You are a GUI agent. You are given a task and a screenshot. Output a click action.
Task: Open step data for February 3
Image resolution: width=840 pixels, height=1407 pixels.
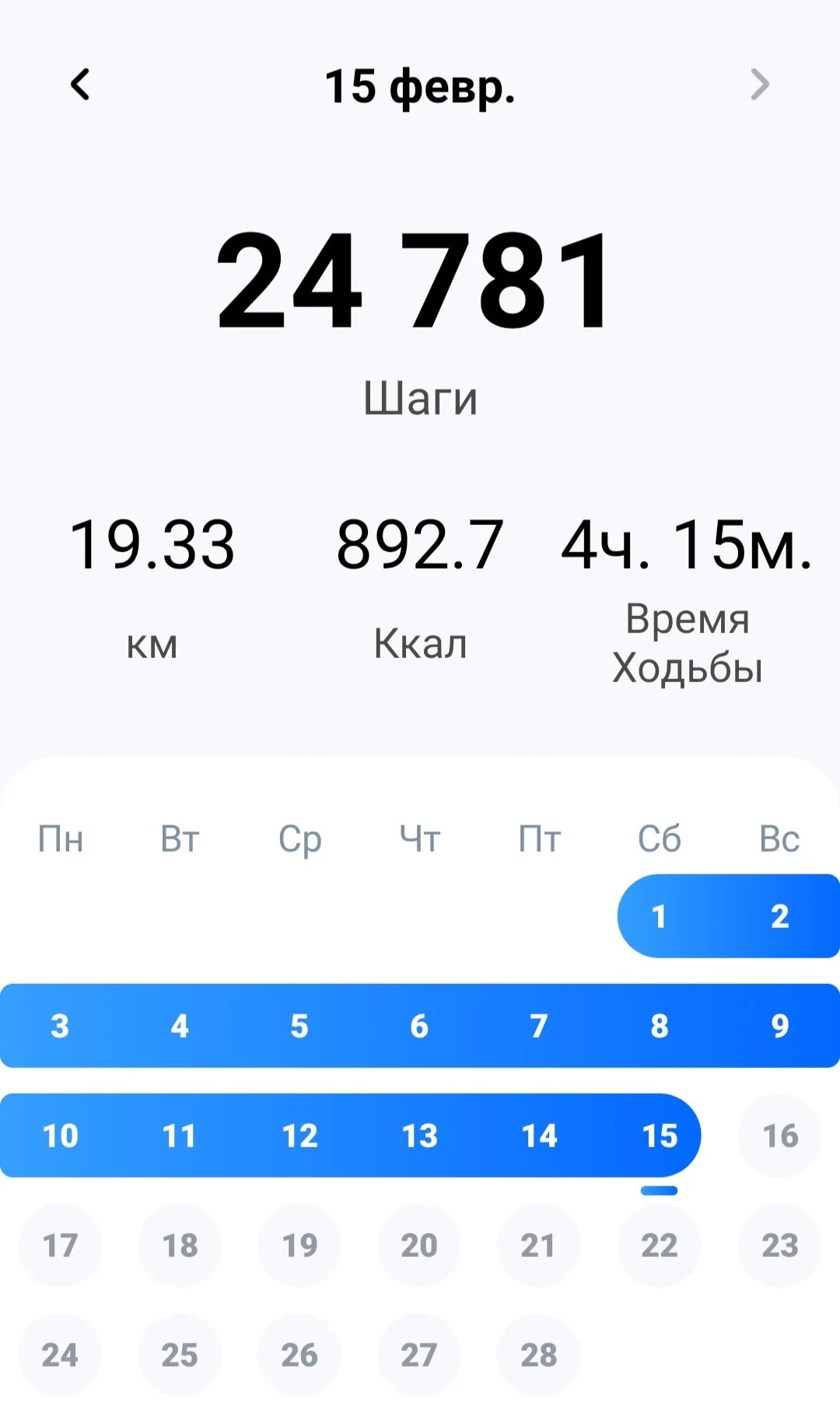(x=60, y=1026)
